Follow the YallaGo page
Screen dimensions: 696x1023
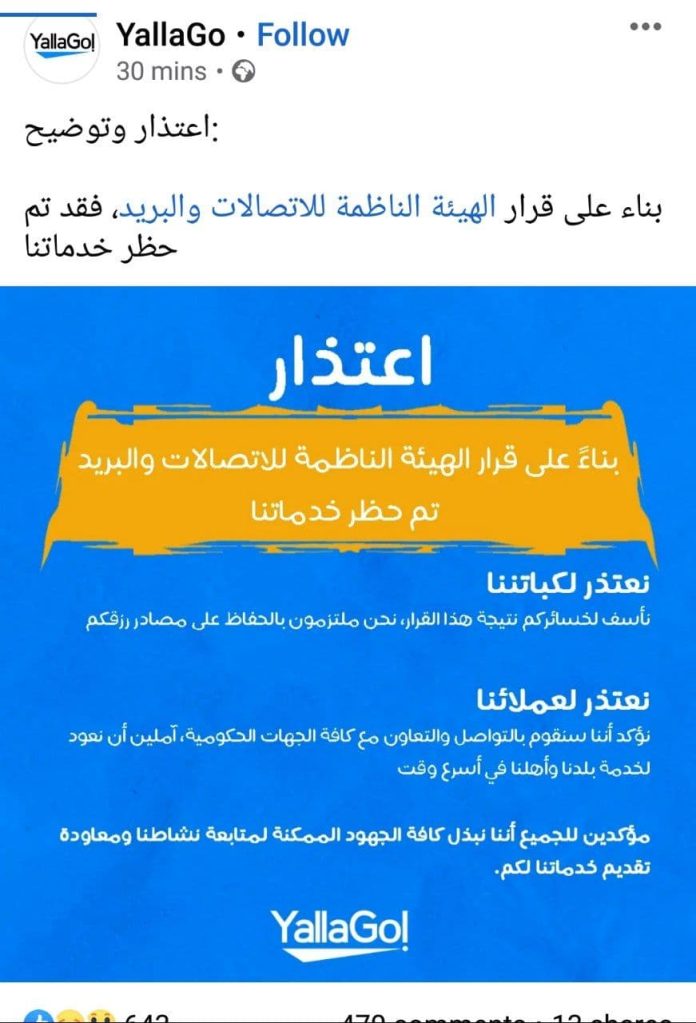tap(303, 35)
